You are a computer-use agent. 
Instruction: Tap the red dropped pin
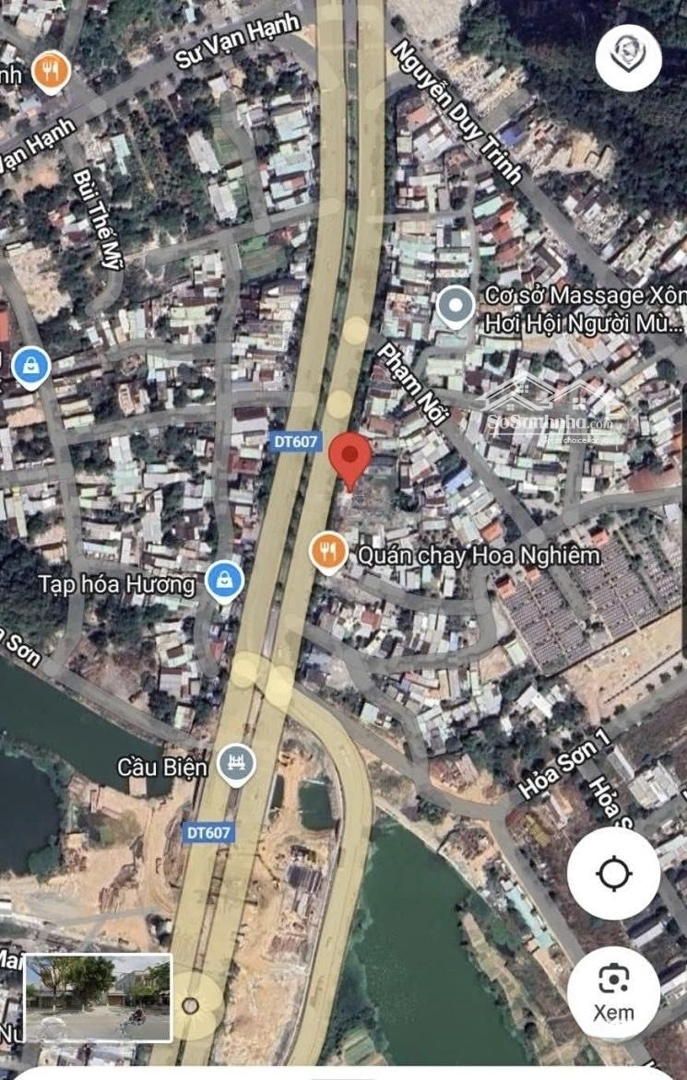pos(350,457)
